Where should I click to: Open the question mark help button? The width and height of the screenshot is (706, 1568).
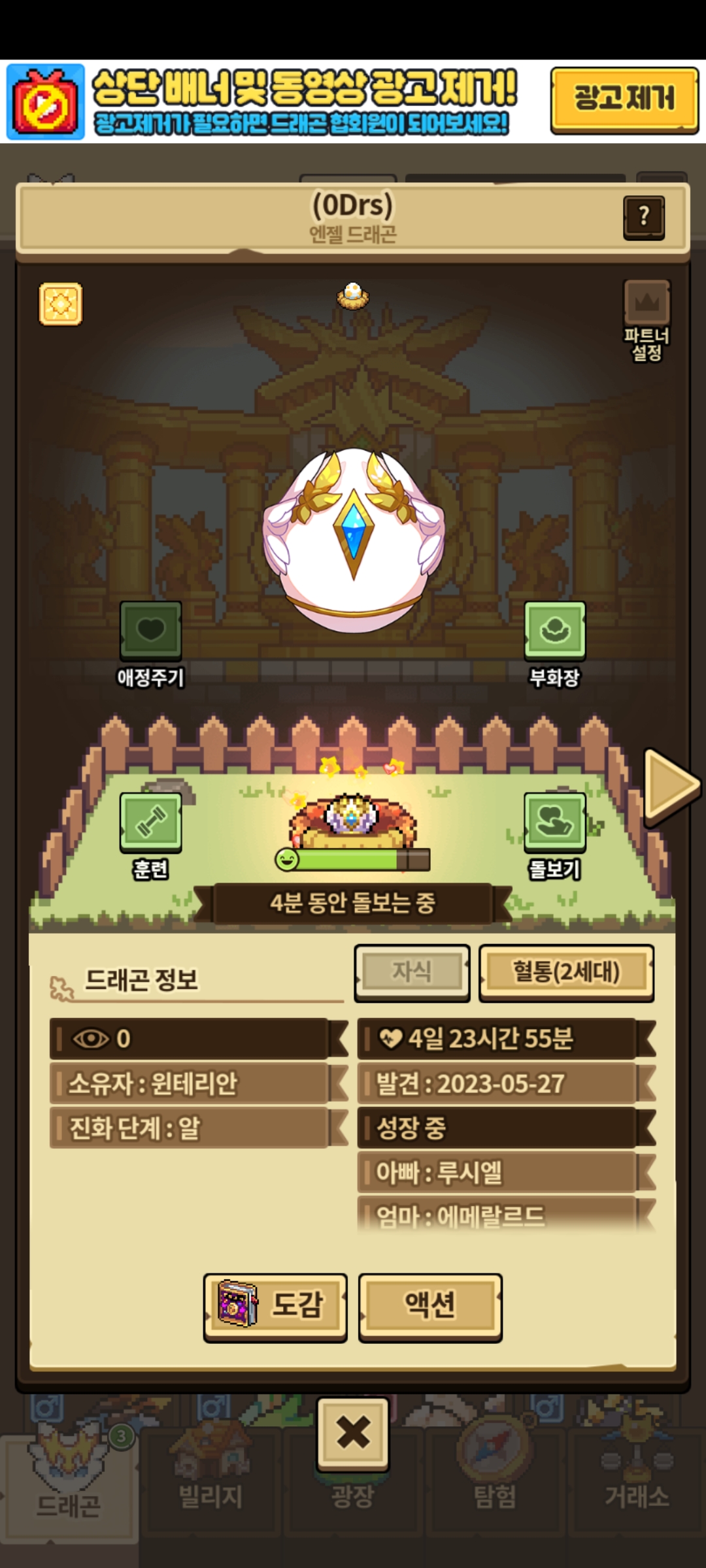tap(644, 216)
